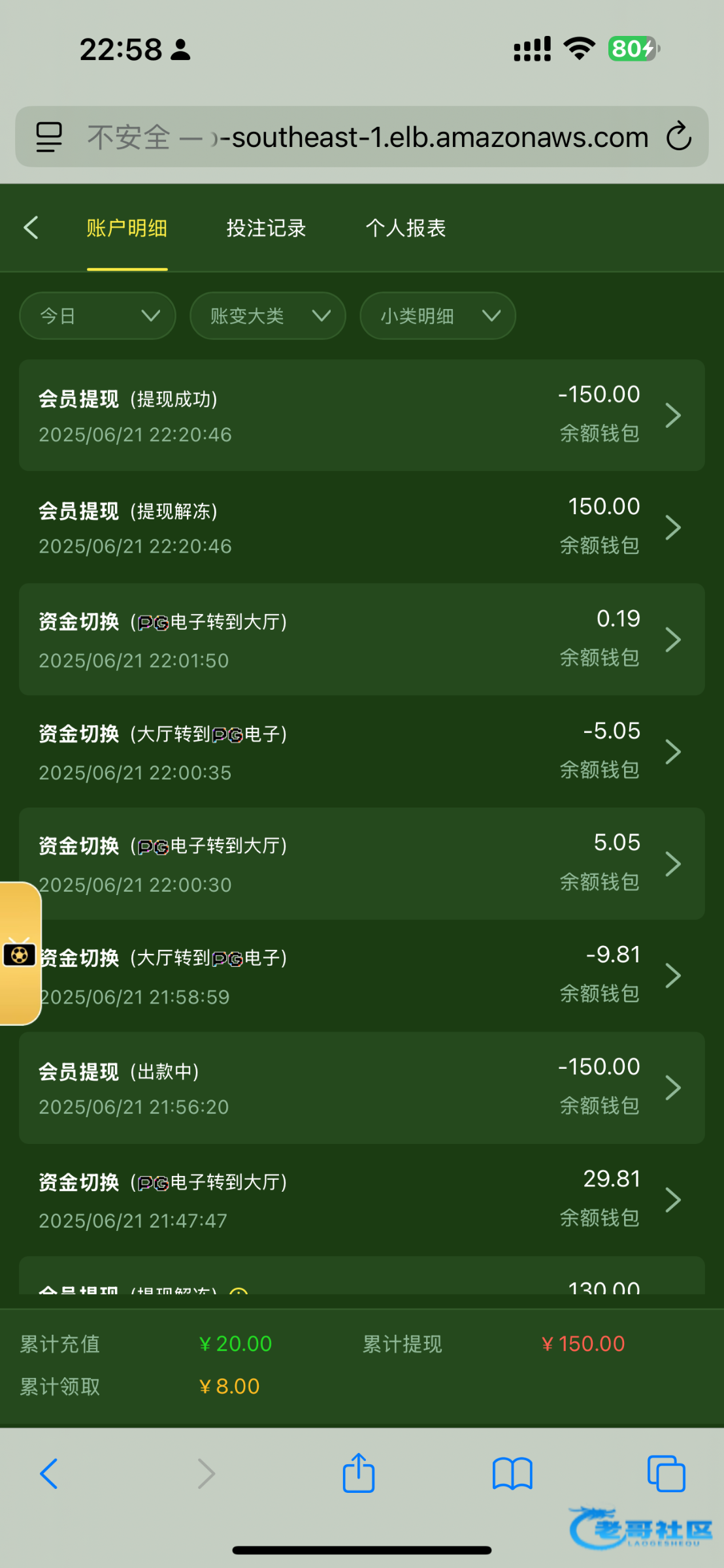Select the 账户明细 tab
Screen dimensions: 724x1568
(x=127, y=228)
